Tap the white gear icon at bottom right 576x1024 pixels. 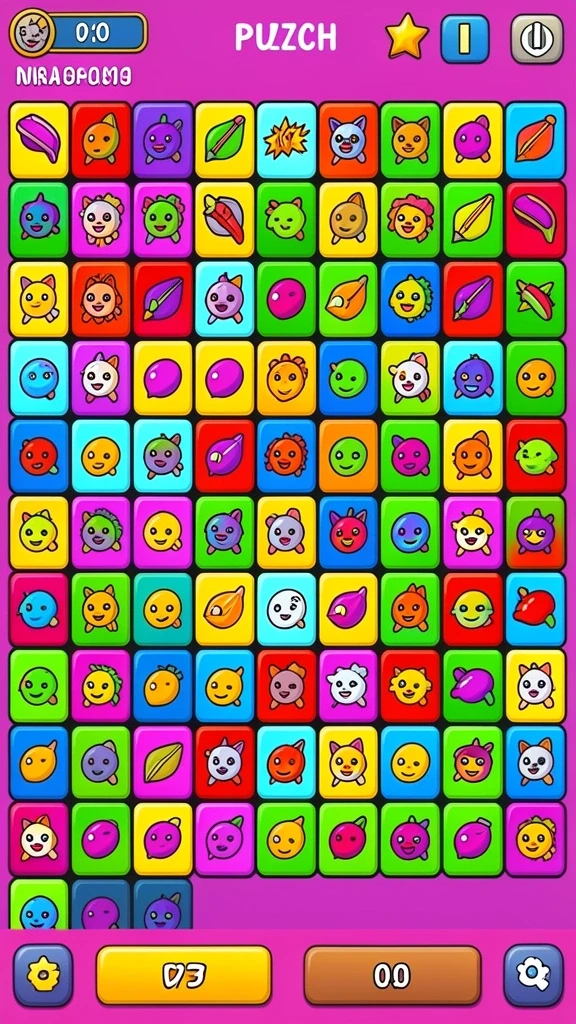click(x=534, y=975)
